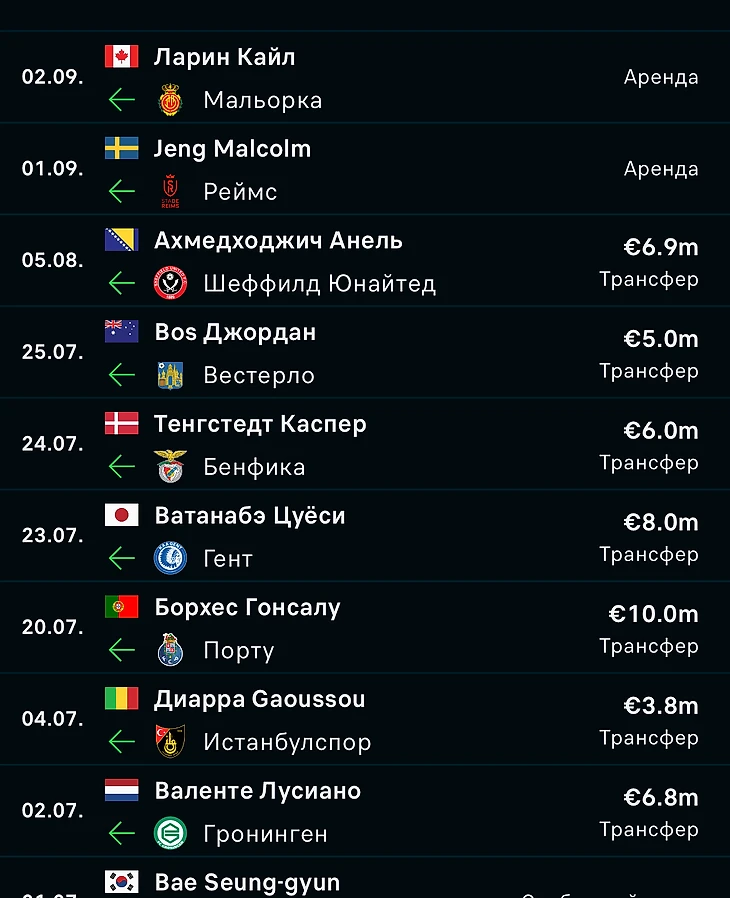Open Ларин Кайл transfer row
Viewport: 730px width, 898px height.
(x=365, y=78)
